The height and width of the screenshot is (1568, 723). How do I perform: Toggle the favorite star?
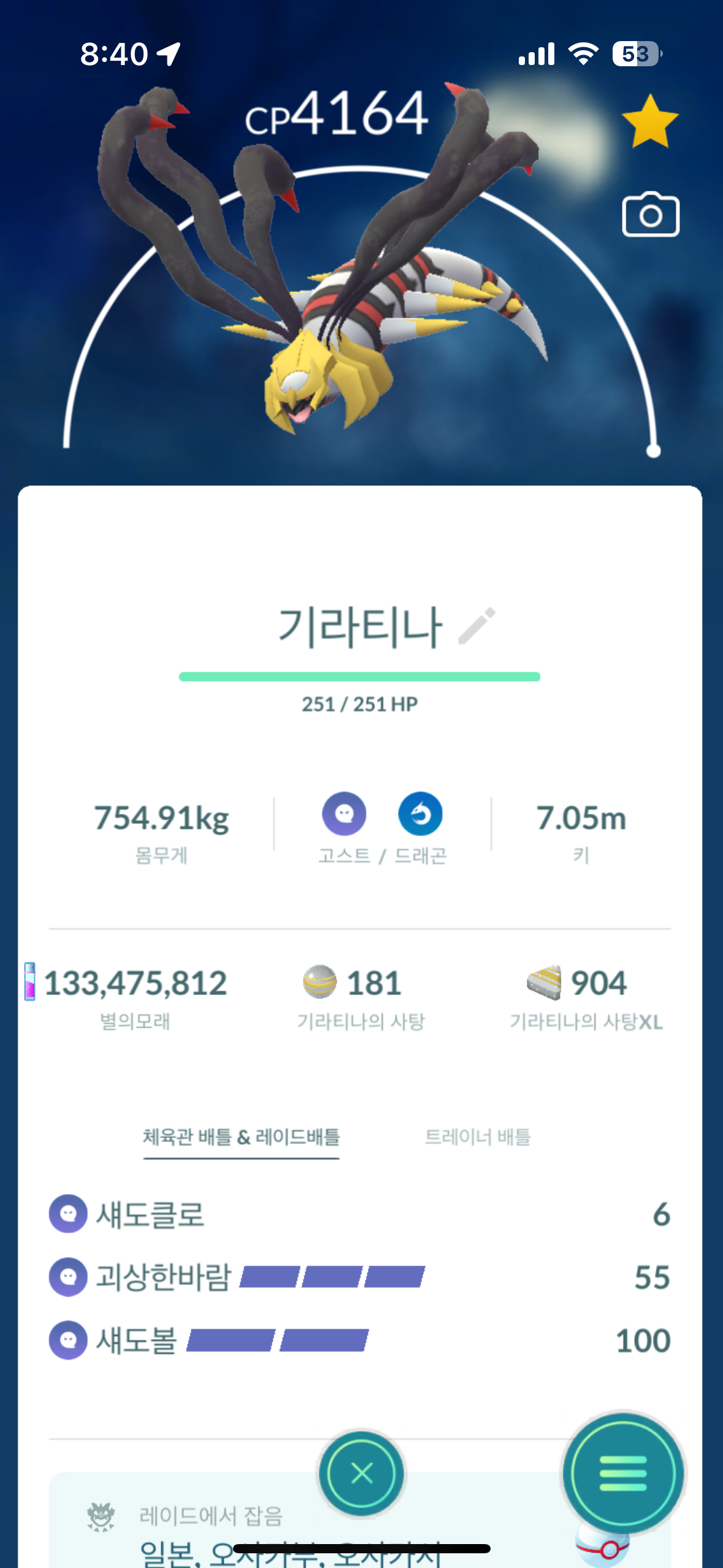(649, 121)
